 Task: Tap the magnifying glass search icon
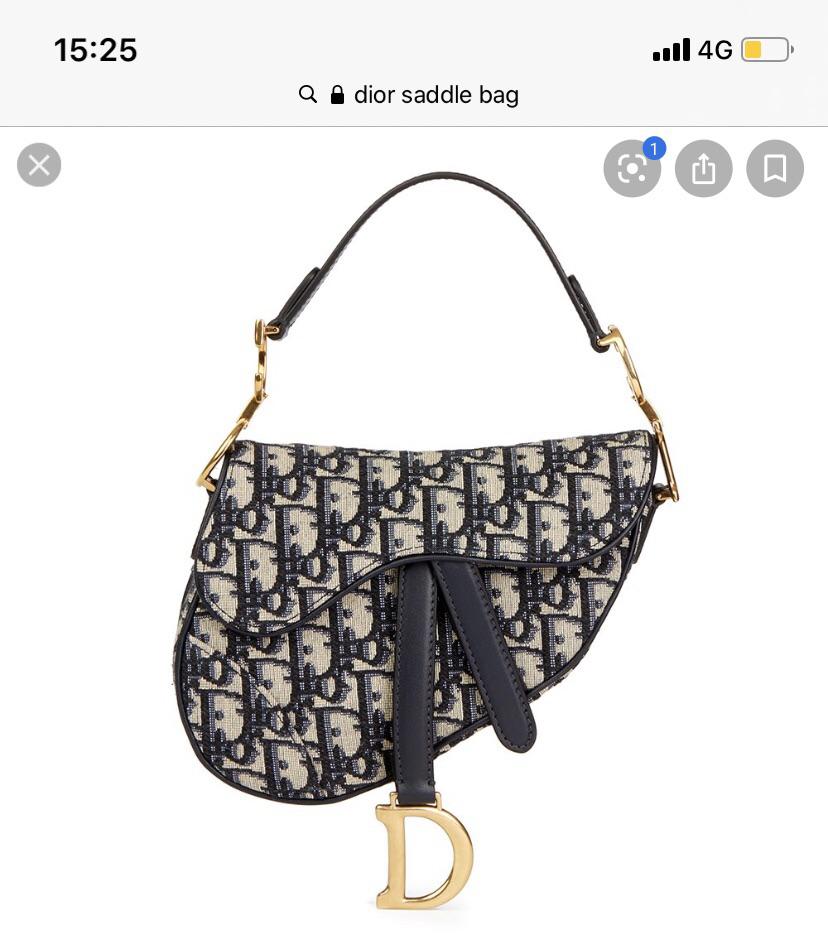308,95
